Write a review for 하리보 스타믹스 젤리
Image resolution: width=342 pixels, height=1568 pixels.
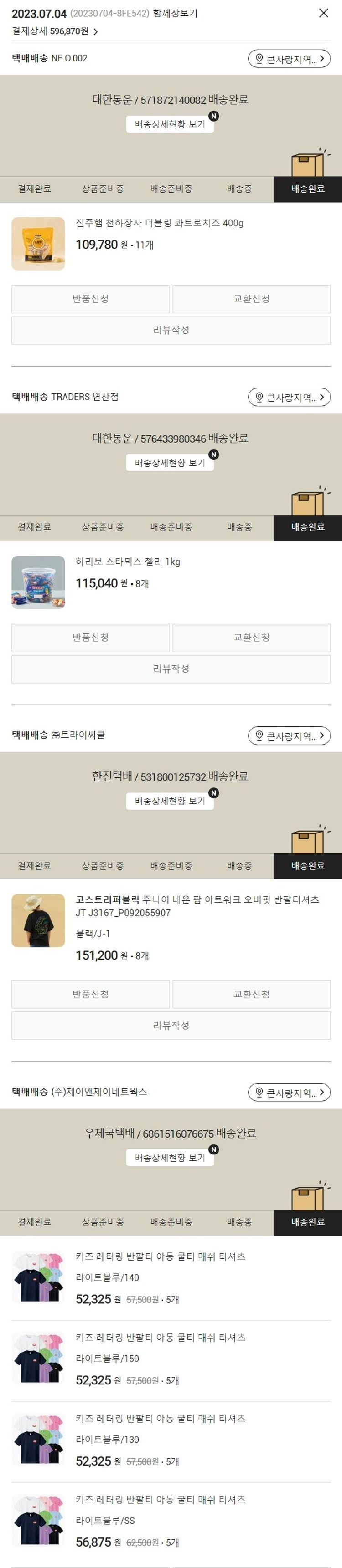click(x=171, y=669)
